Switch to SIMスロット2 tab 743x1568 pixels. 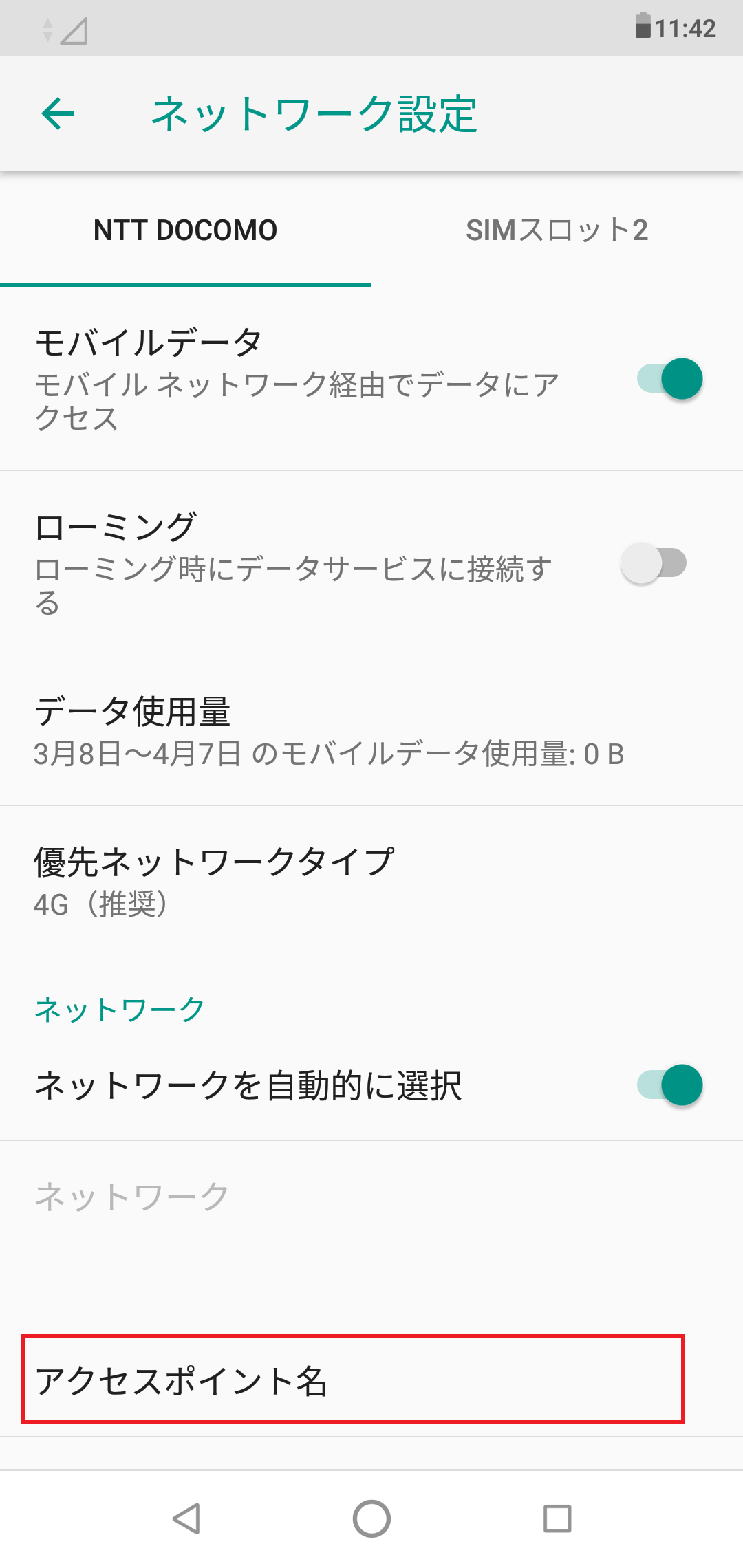pyautogui.click(x=557, y=230)
